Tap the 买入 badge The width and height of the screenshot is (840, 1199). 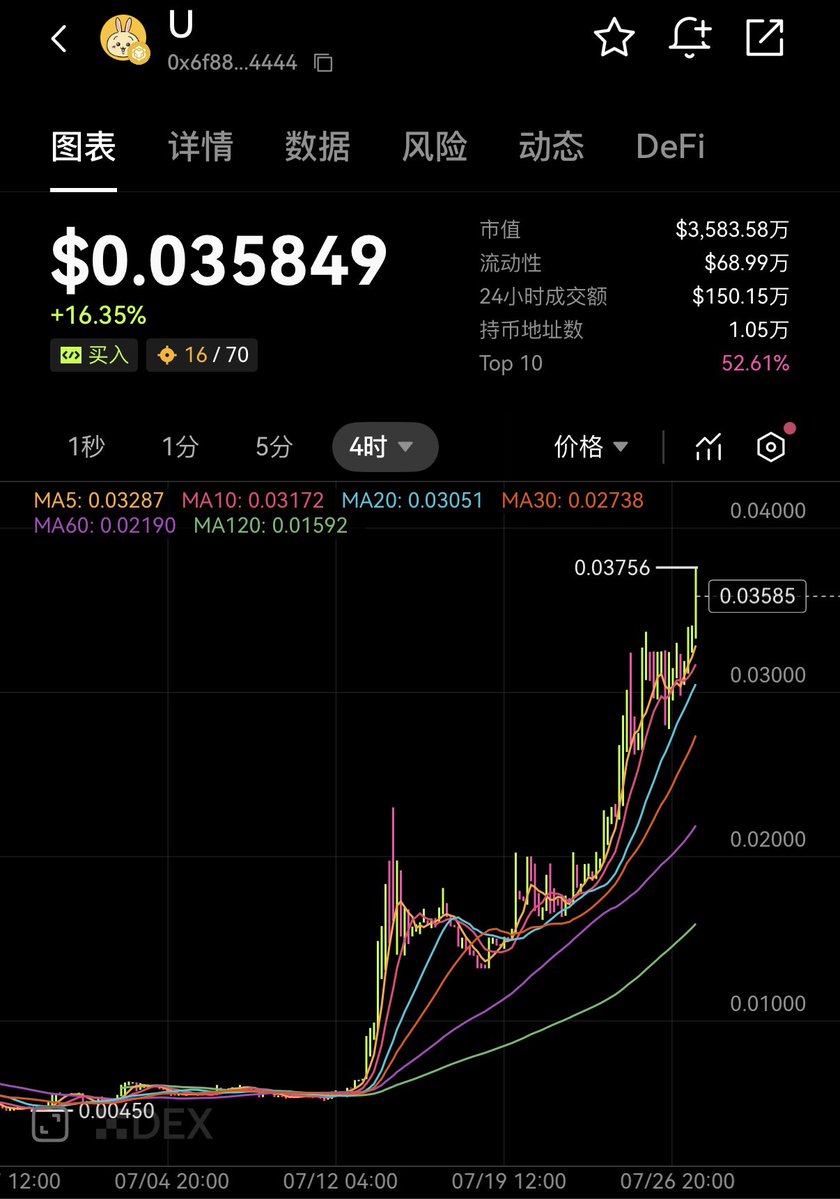pos(94,355)
